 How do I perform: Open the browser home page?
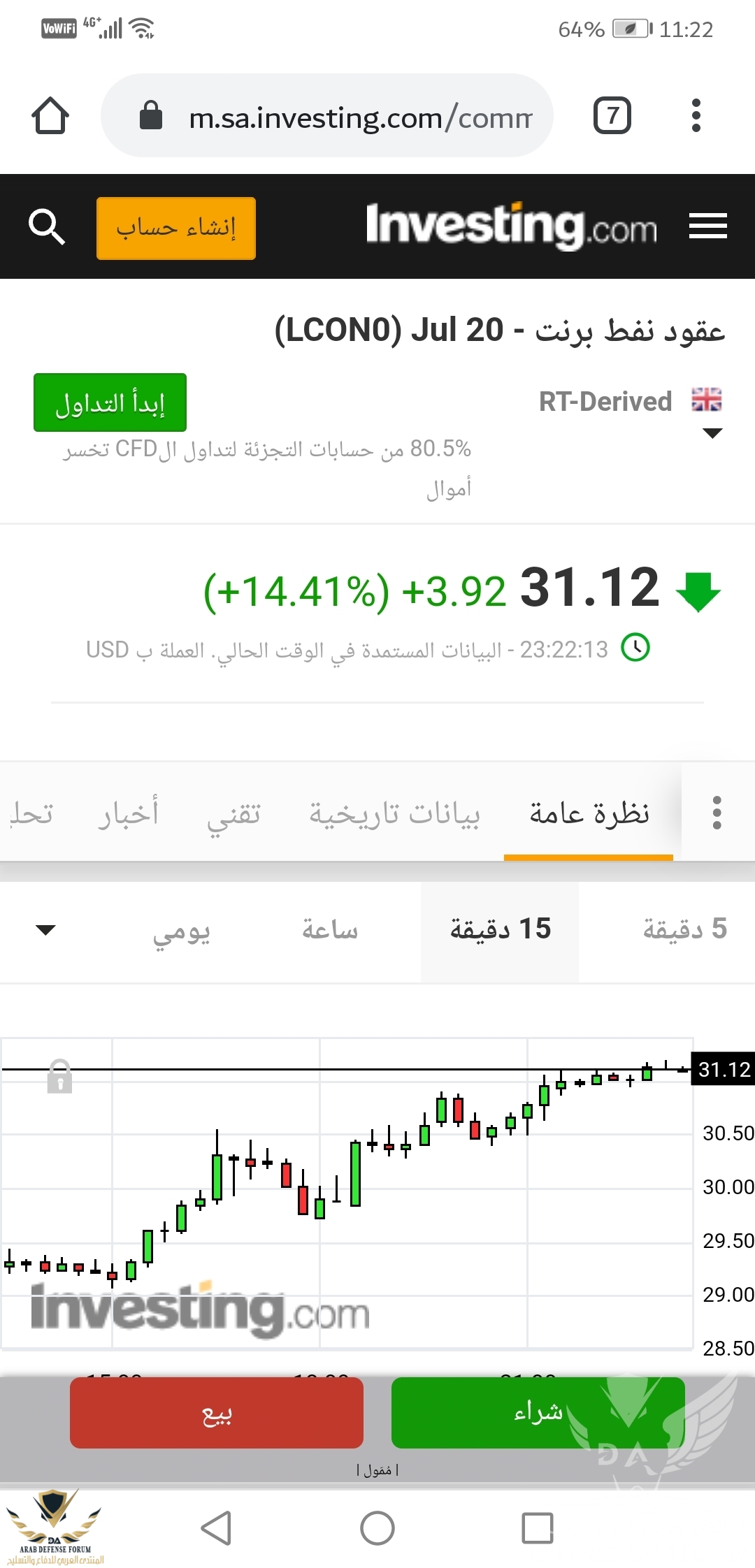[x=50, y=115]
